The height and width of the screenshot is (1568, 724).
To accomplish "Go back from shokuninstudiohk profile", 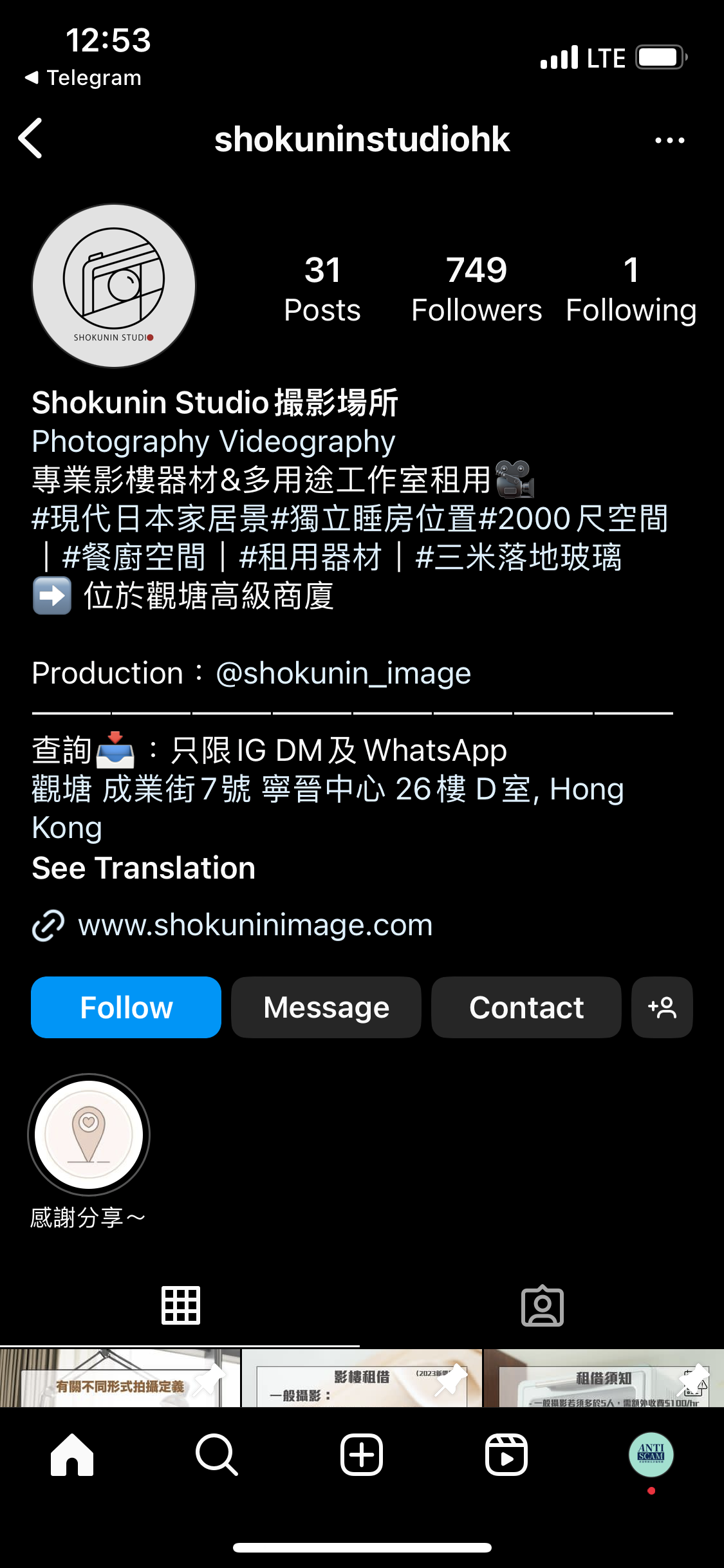I will point(31,138).
